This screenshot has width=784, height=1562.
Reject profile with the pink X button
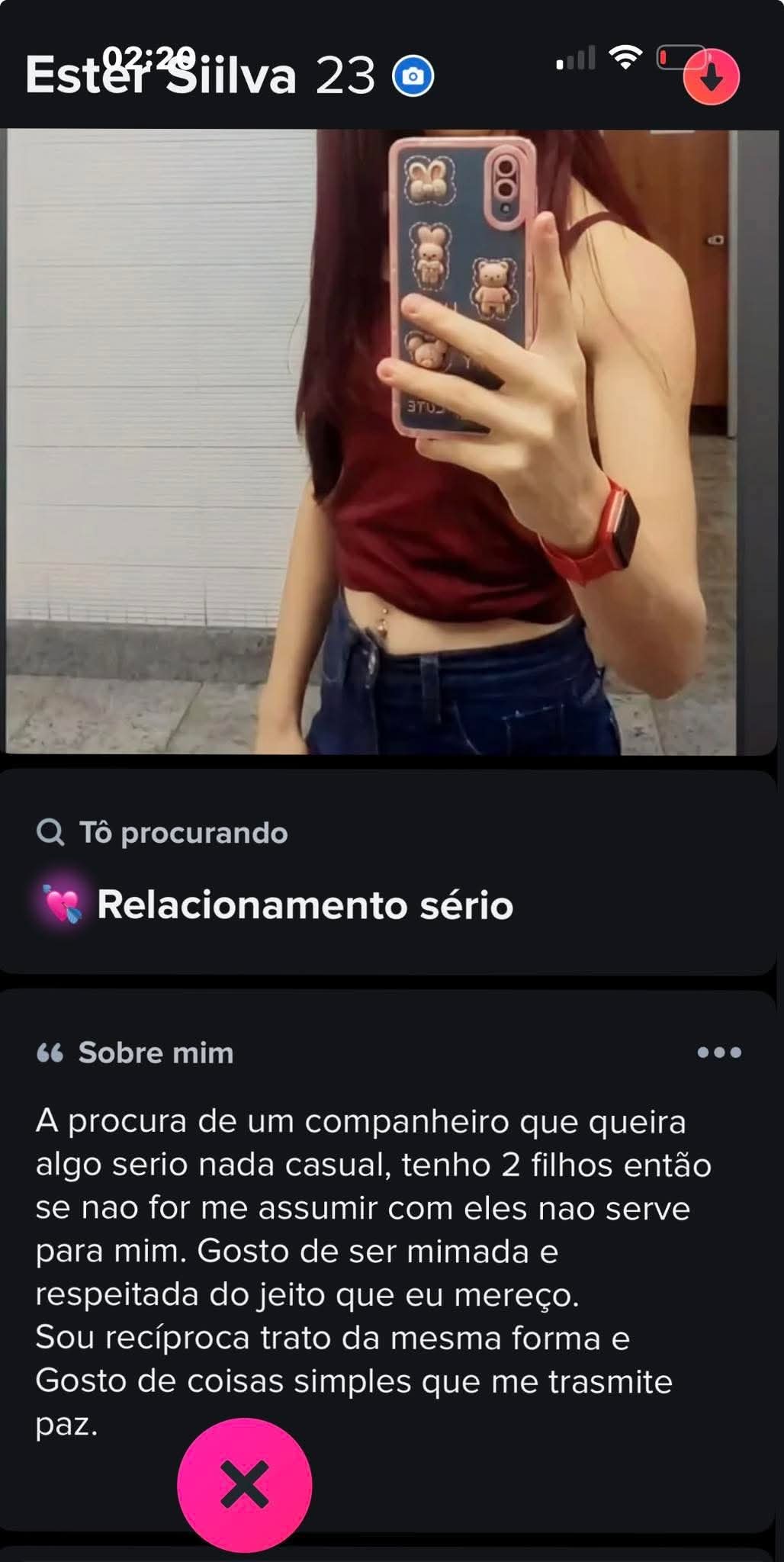pyautogui.click(x=244, y=1484)
